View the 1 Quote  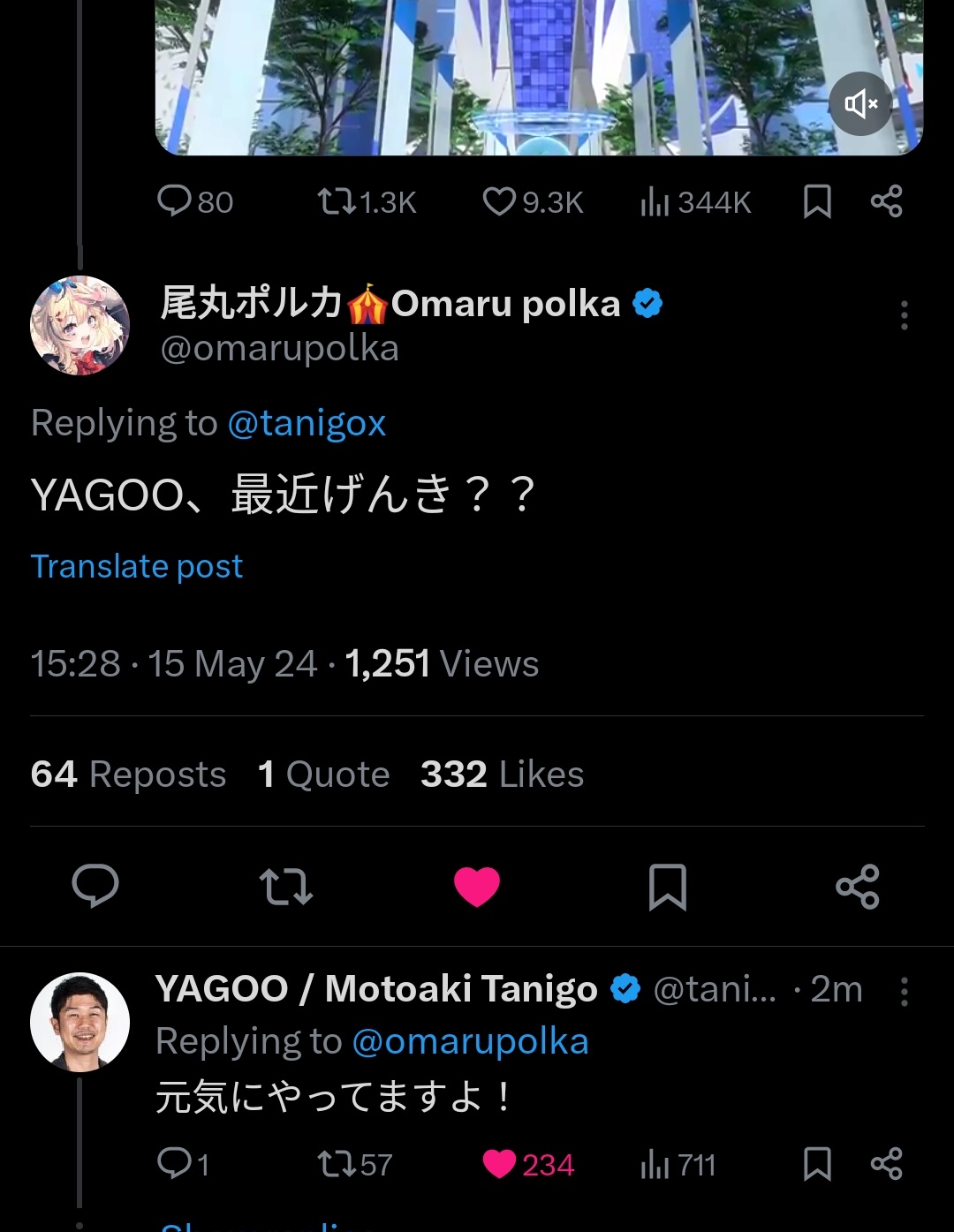(x=323, y=775)
